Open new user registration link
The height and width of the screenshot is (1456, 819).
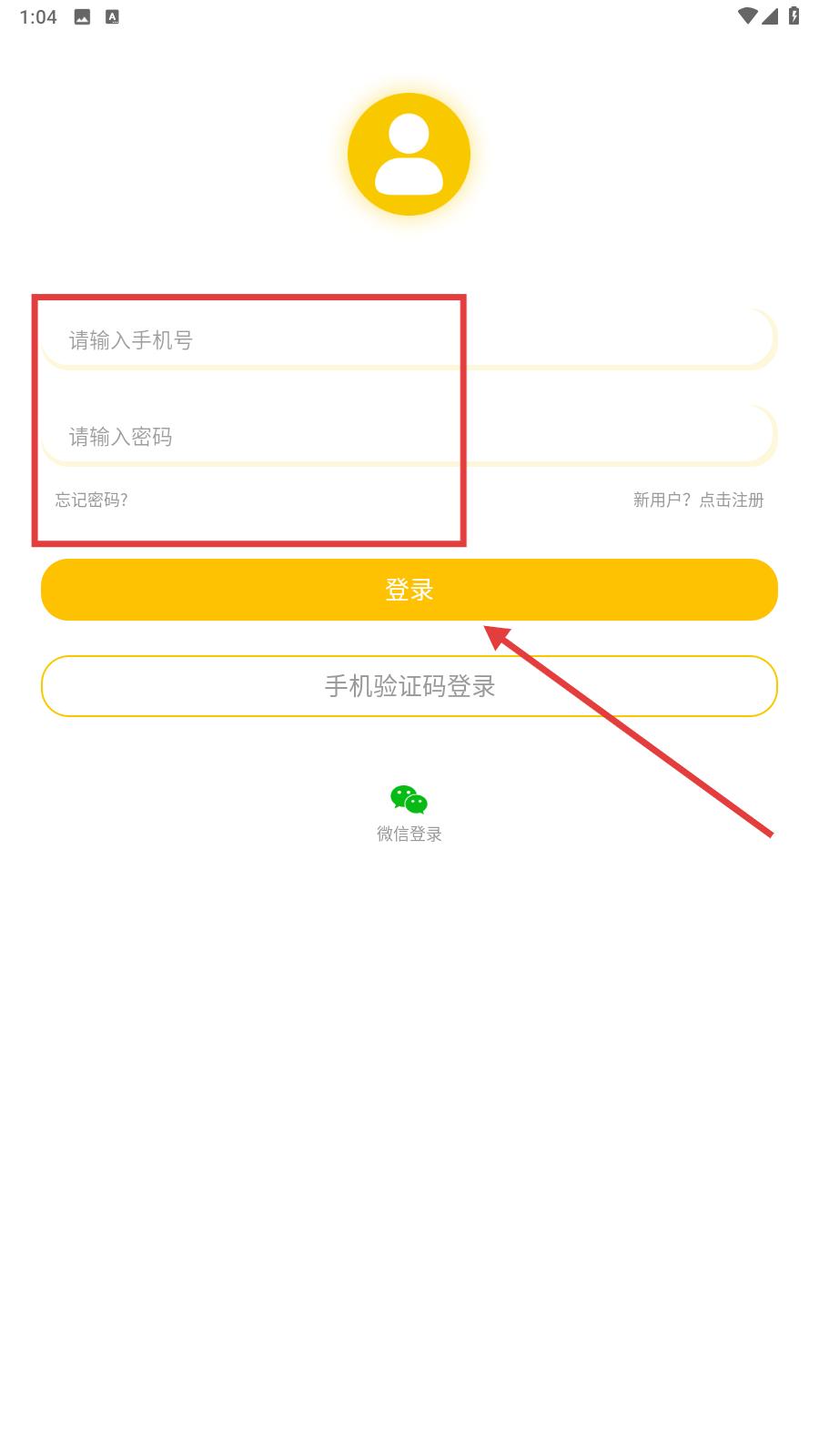tap(698, 500)
